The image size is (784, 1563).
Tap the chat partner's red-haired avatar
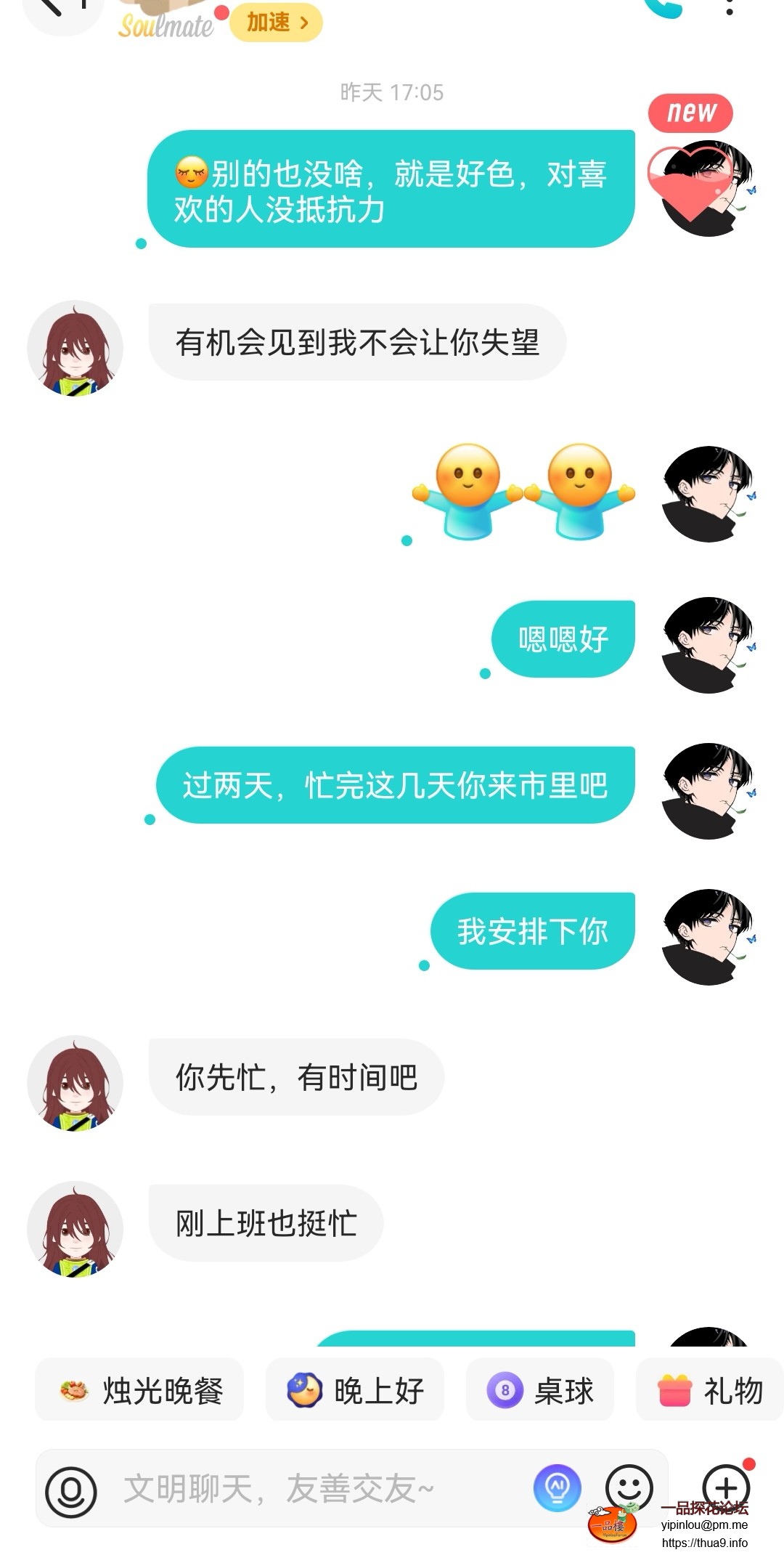tap(76, 347)
